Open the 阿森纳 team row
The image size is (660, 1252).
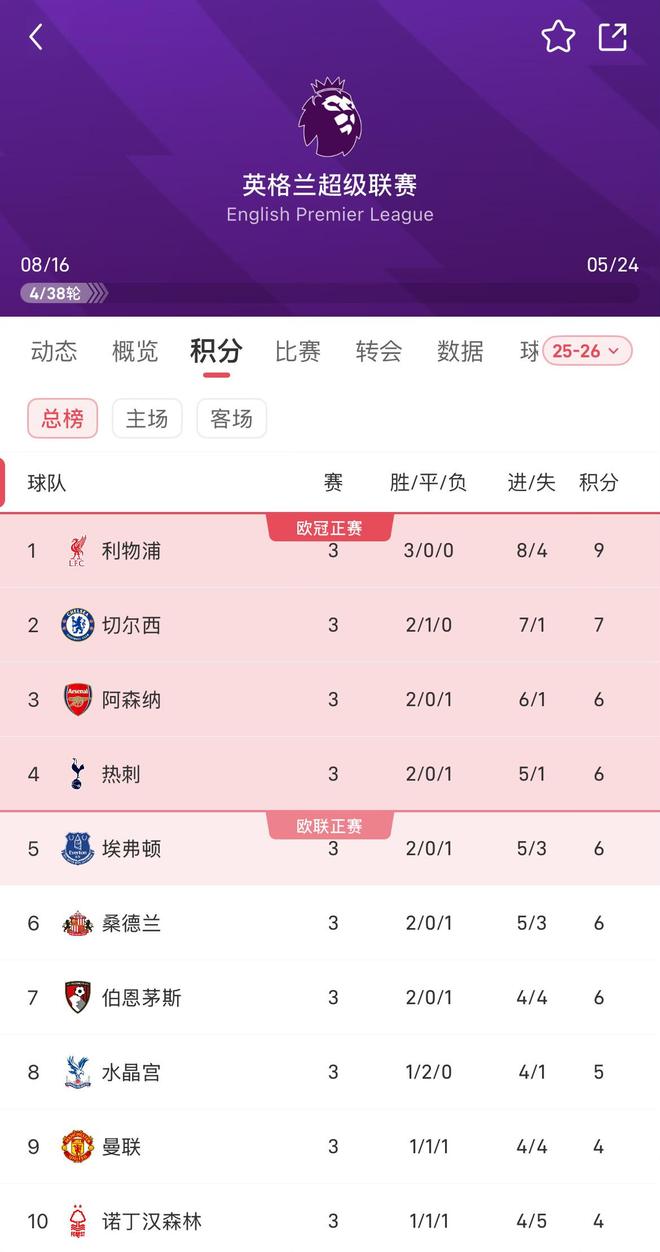coord(330,699)
